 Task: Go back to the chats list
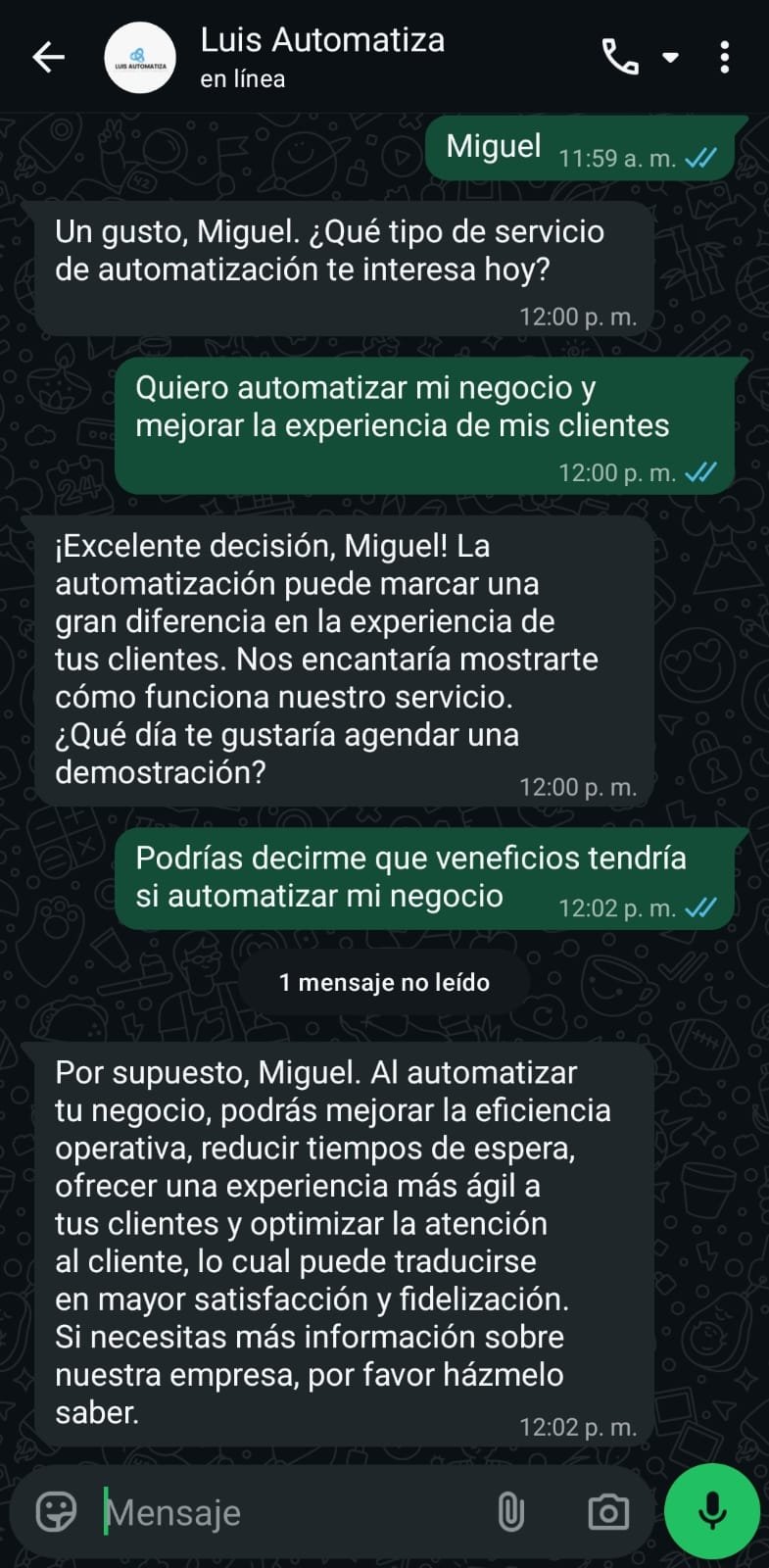pos(48,57)
